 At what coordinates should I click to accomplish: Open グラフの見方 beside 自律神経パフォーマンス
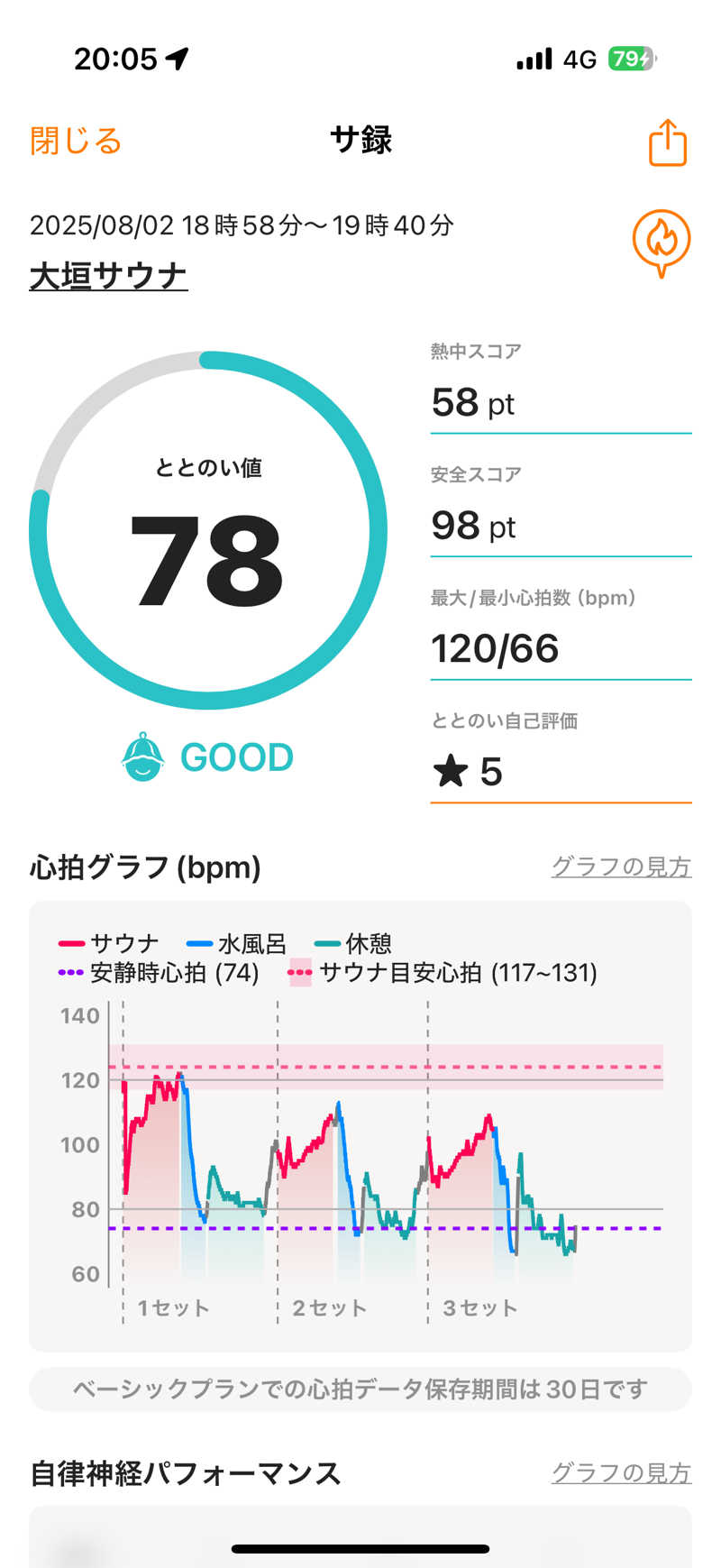pos(621,1472)
